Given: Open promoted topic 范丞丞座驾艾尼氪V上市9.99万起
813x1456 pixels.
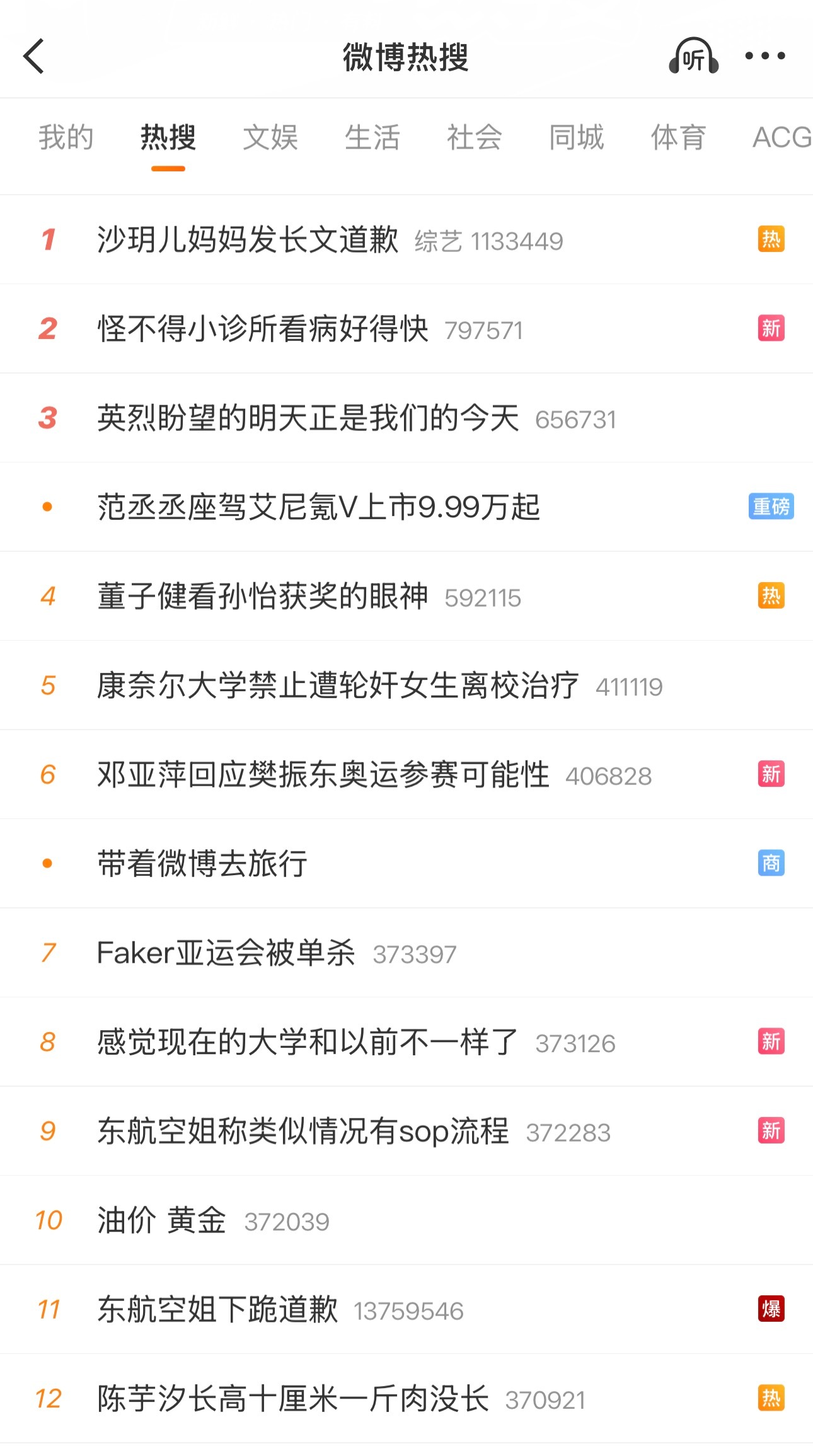Looking at the screenshot, I should [x=407, y=507].
